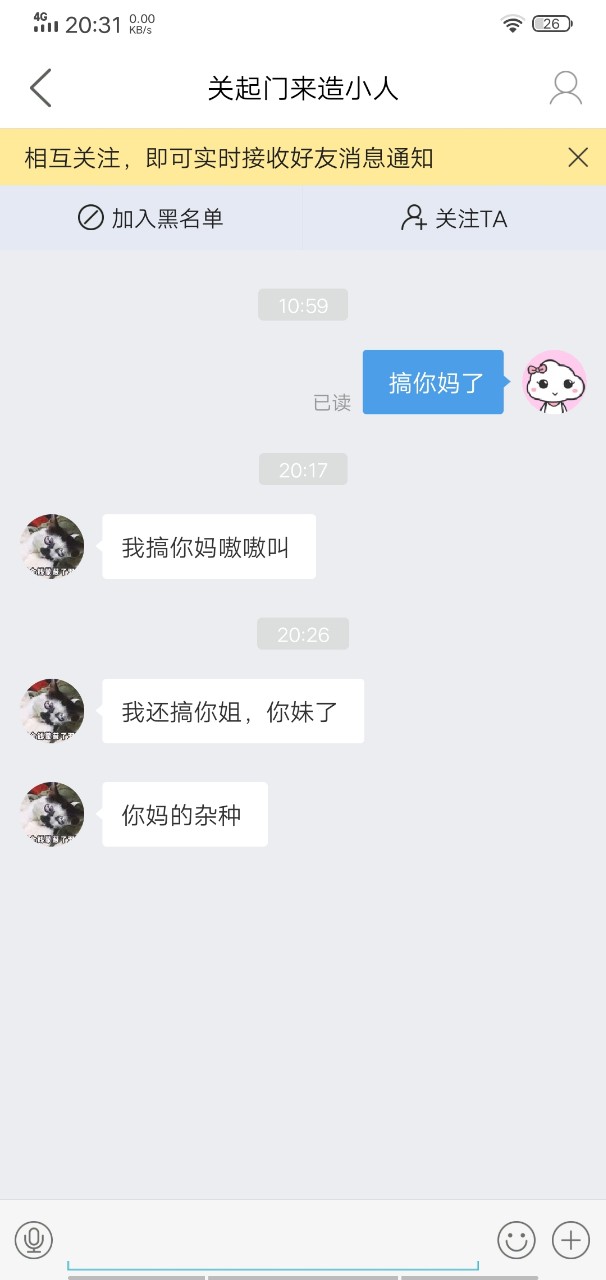Open the plus attachment menu
Image resolution: width=606 pixels, height=1280 pixels.
coord(571,1240)
